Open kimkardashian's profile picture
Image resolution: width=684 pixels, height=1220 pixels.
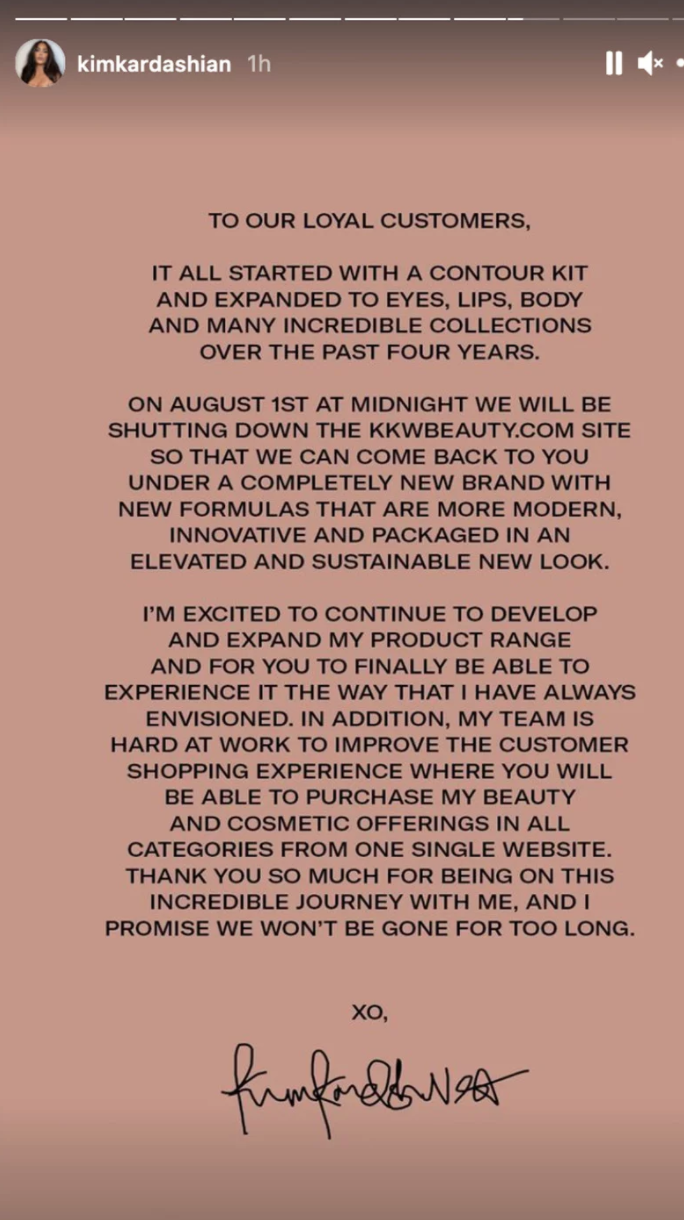point(39,63)
